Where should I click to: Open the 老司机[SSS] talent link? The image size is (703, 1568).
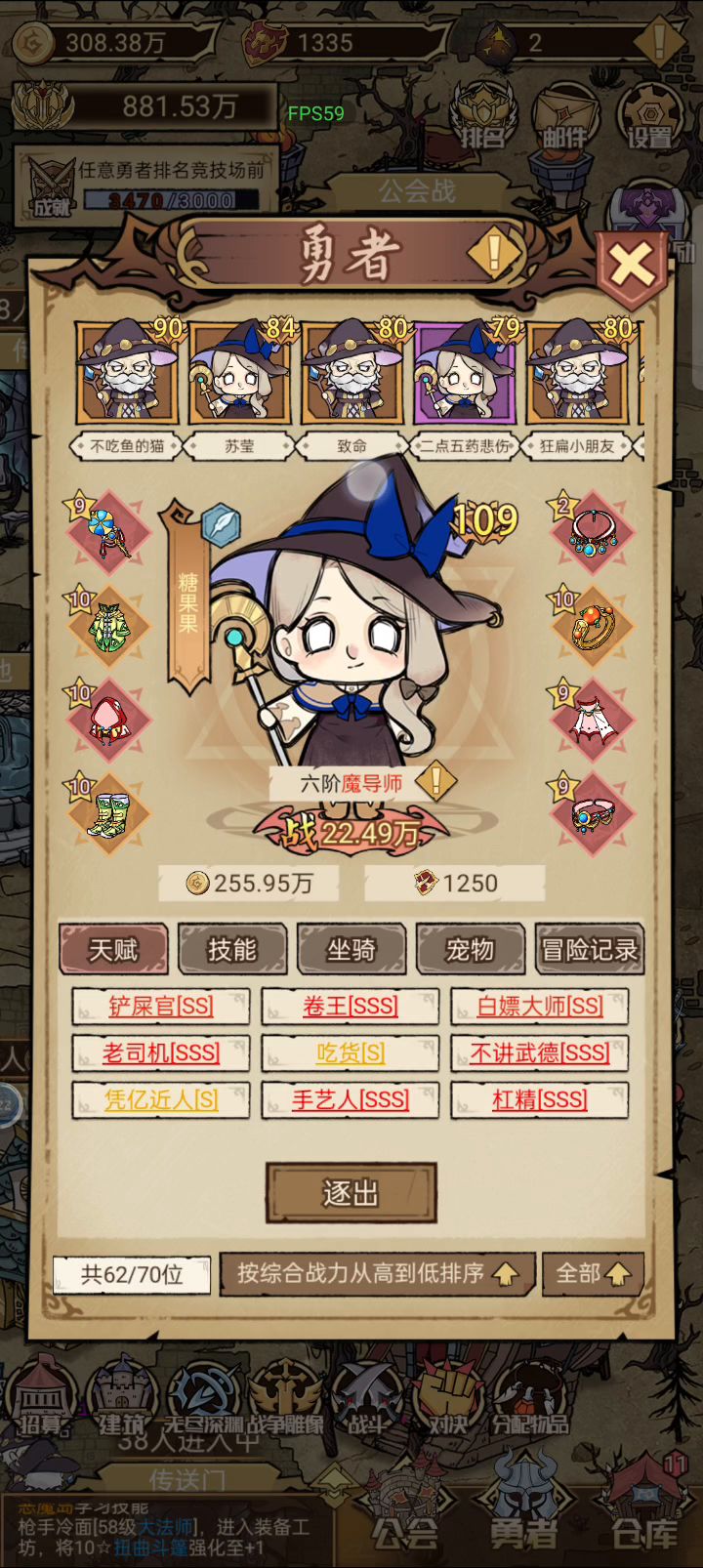pos(161,1052)
